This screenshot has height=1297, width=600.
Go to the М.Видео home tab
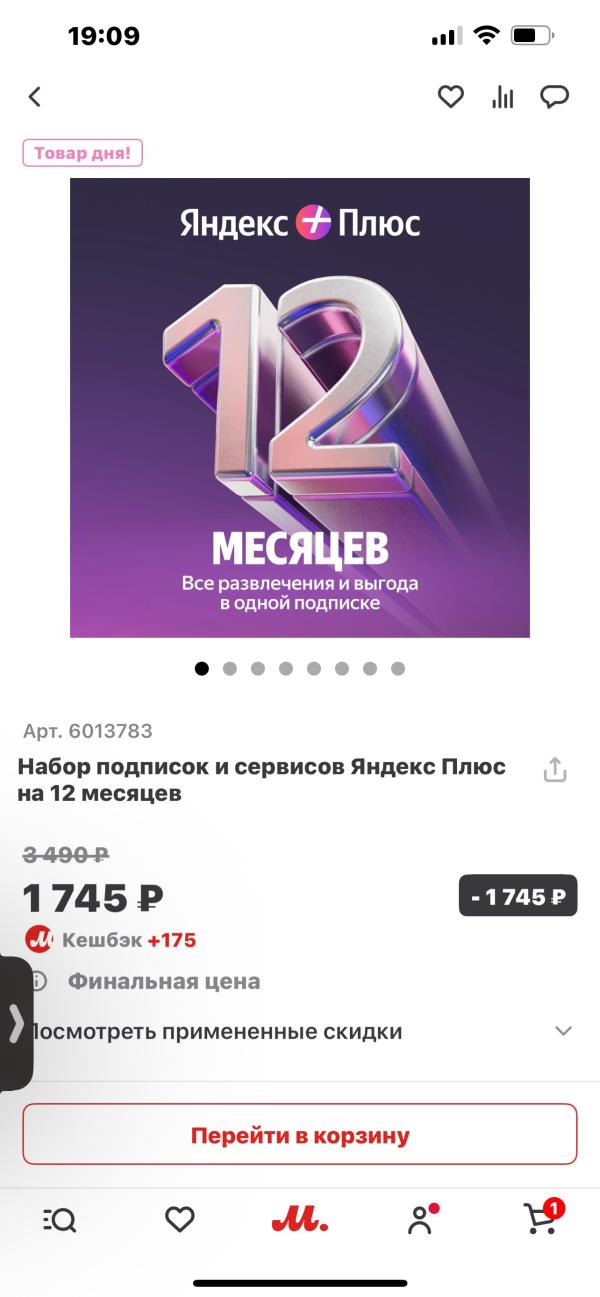point(299,1219)
